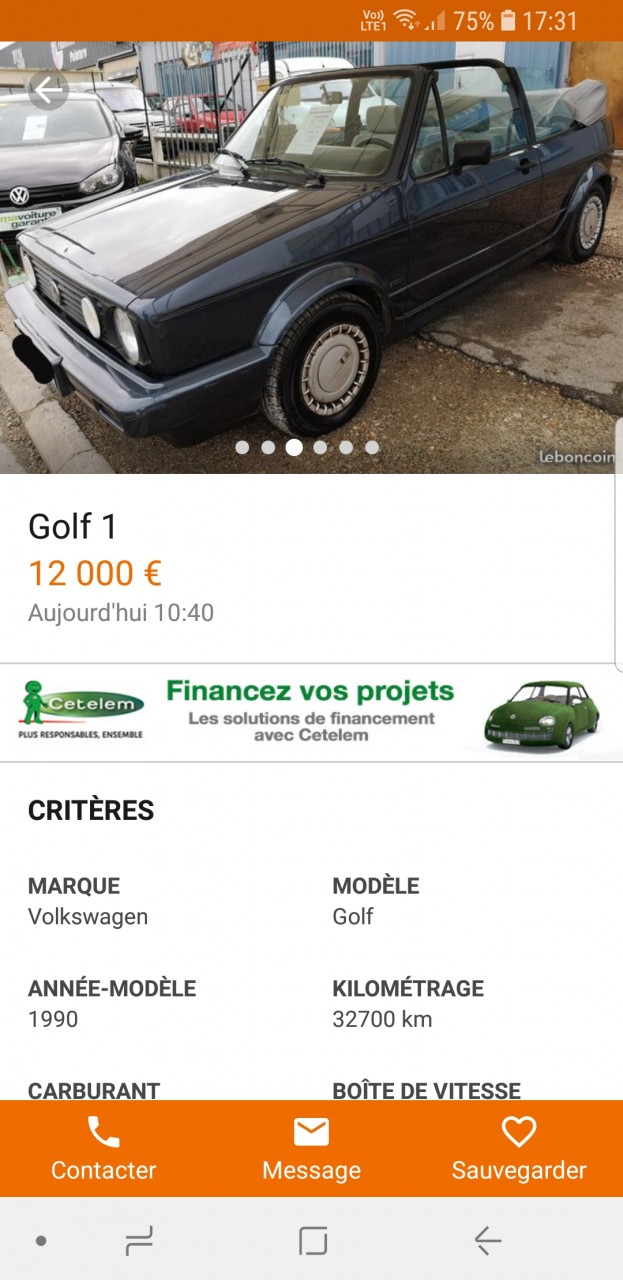The height and width of the screenshot is (1280, 623).
Task: Send a Message to the seller
Action: (x=311, y=1149)
